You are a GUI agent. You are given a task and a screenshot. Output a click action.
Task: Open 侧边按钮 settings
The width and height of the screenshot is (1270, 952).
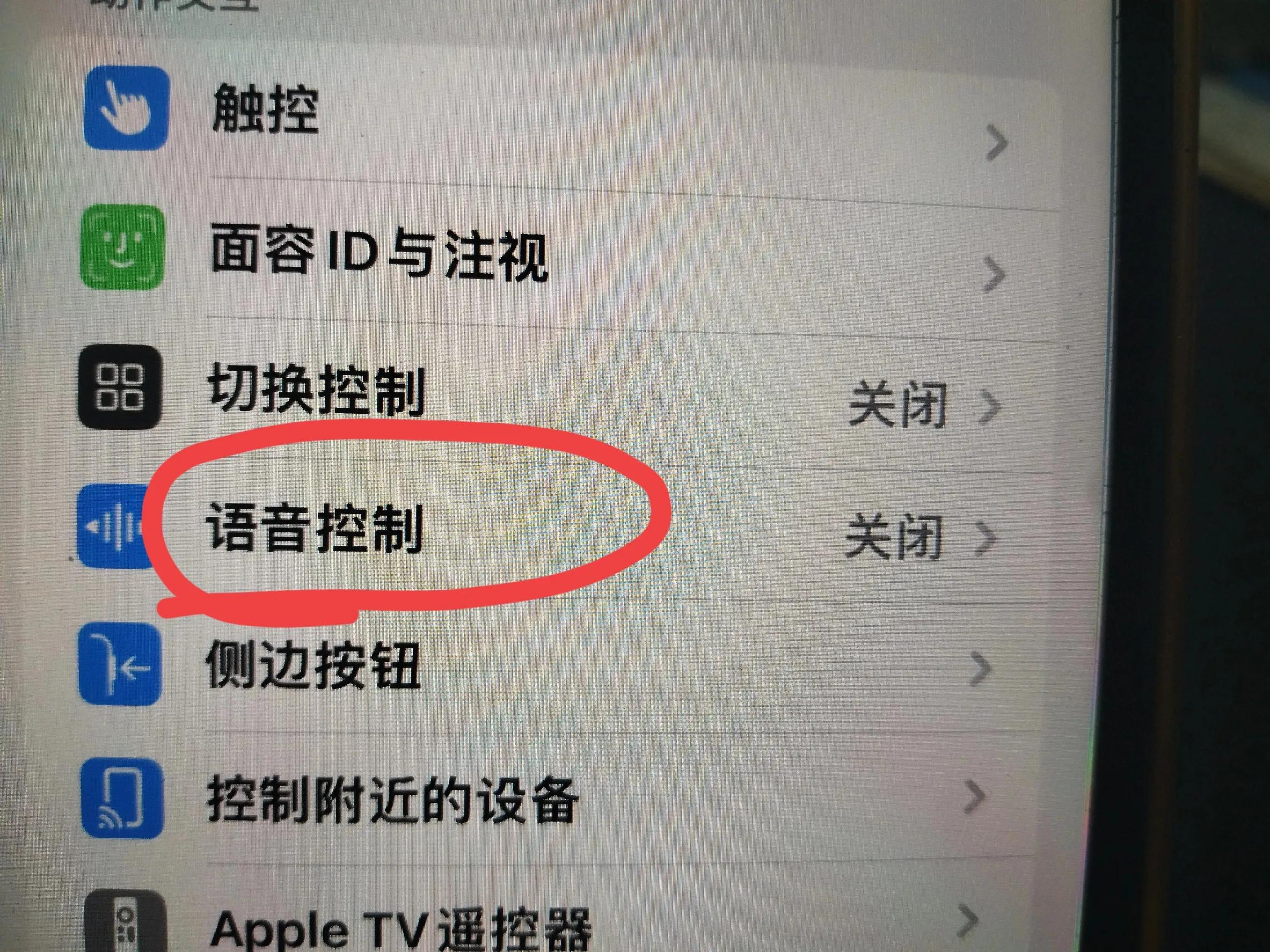pyautogui.click(x=313, y=665)
